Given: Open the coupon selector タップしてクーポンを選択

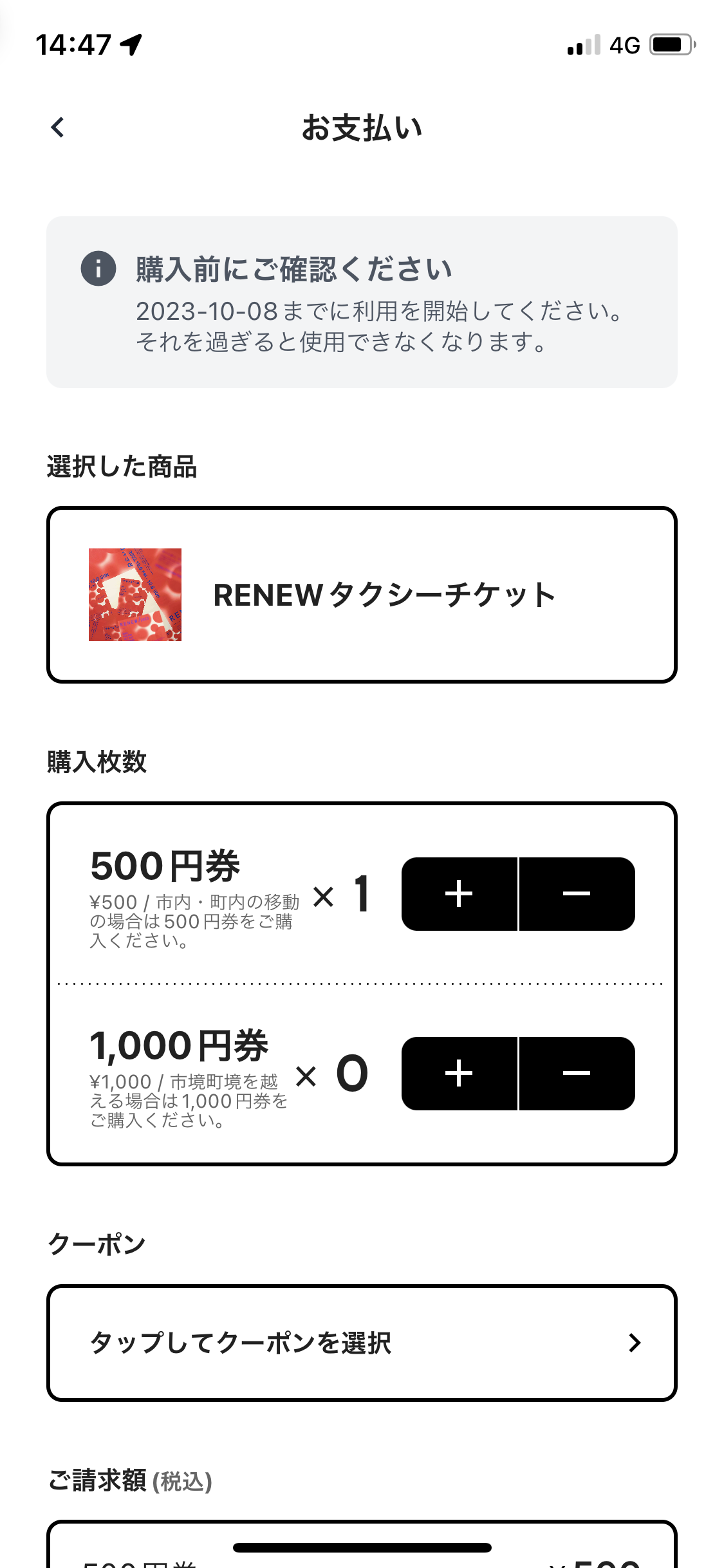Looking at the screenshot, I should coord(362,1343).
